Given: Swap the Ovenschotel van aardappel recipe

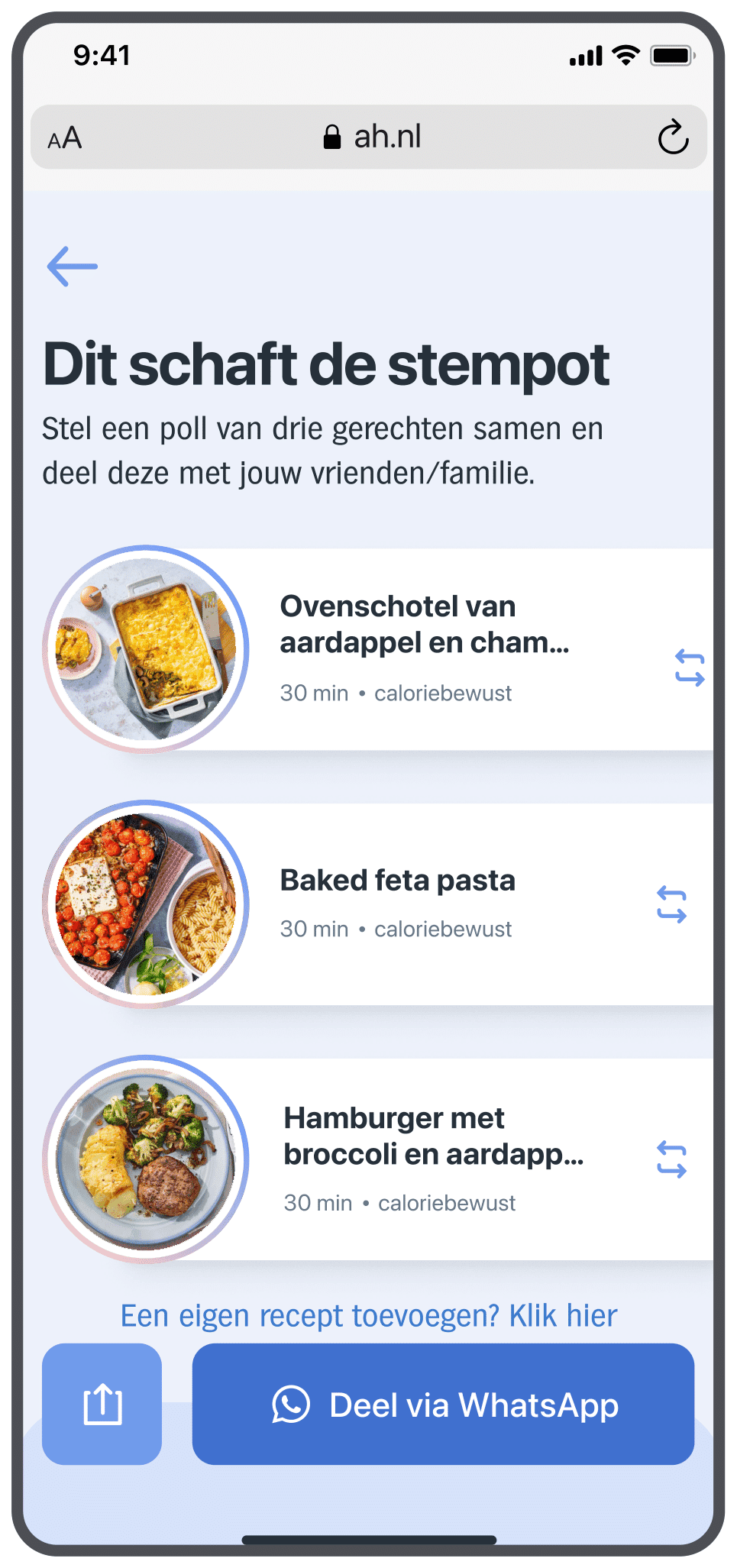Looking at the screenshot, I should point(689,668).
